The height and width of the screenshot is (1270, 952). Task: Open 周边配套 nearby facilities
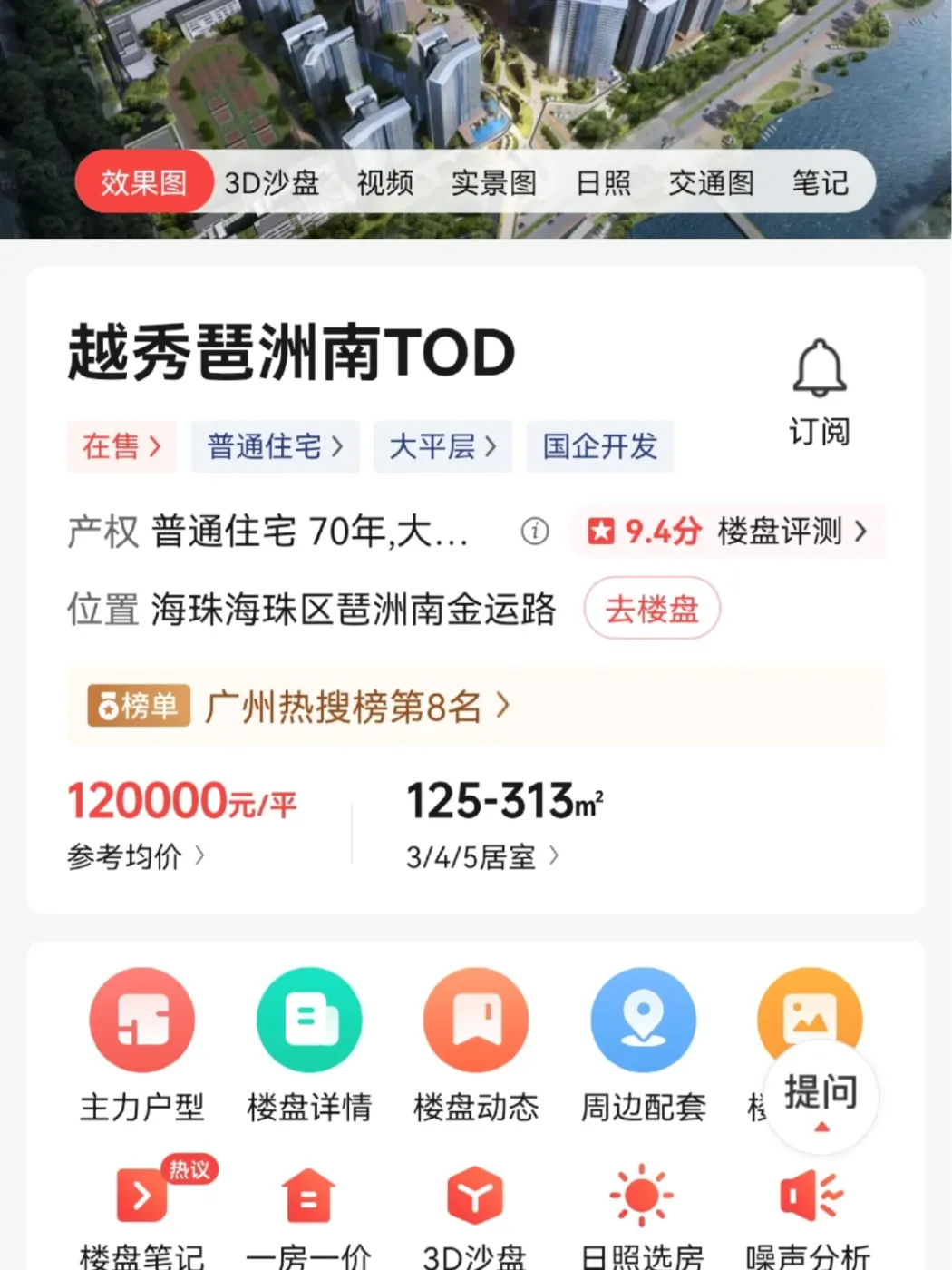[x=643, y=1043]
